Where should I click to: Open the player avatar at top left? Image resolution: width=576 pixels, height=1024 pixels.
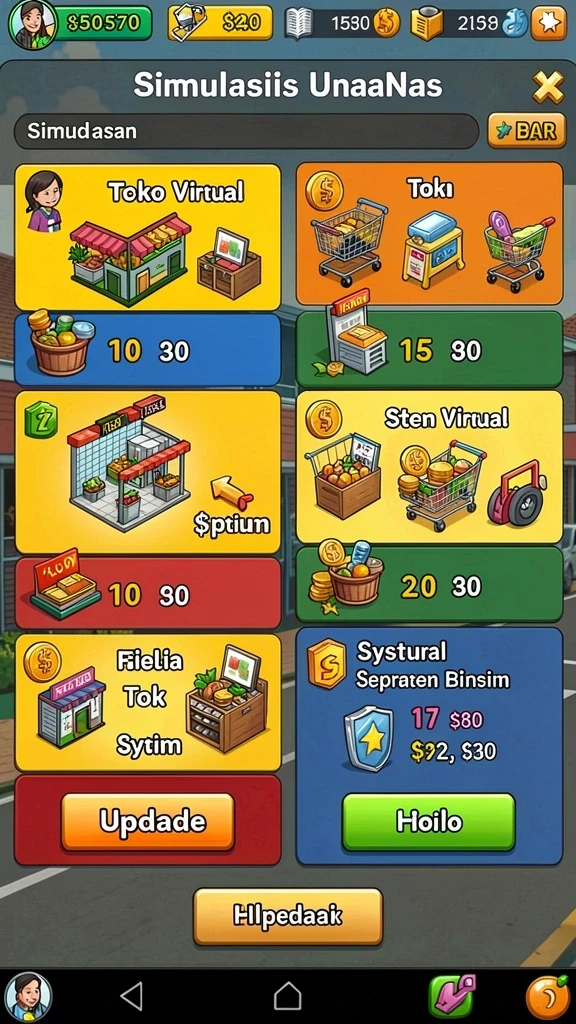31,22
